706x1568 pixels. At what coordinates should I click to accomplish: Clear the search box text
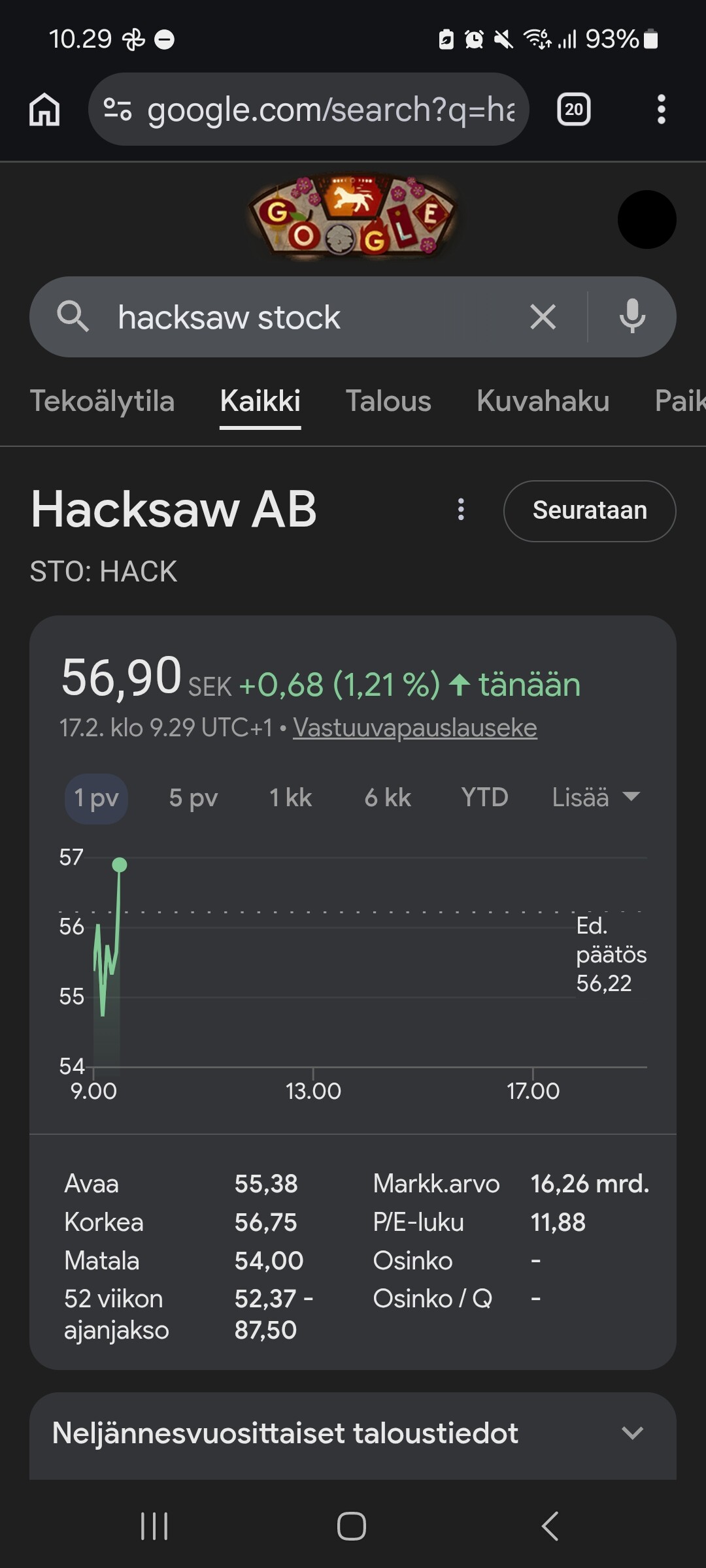543,318
